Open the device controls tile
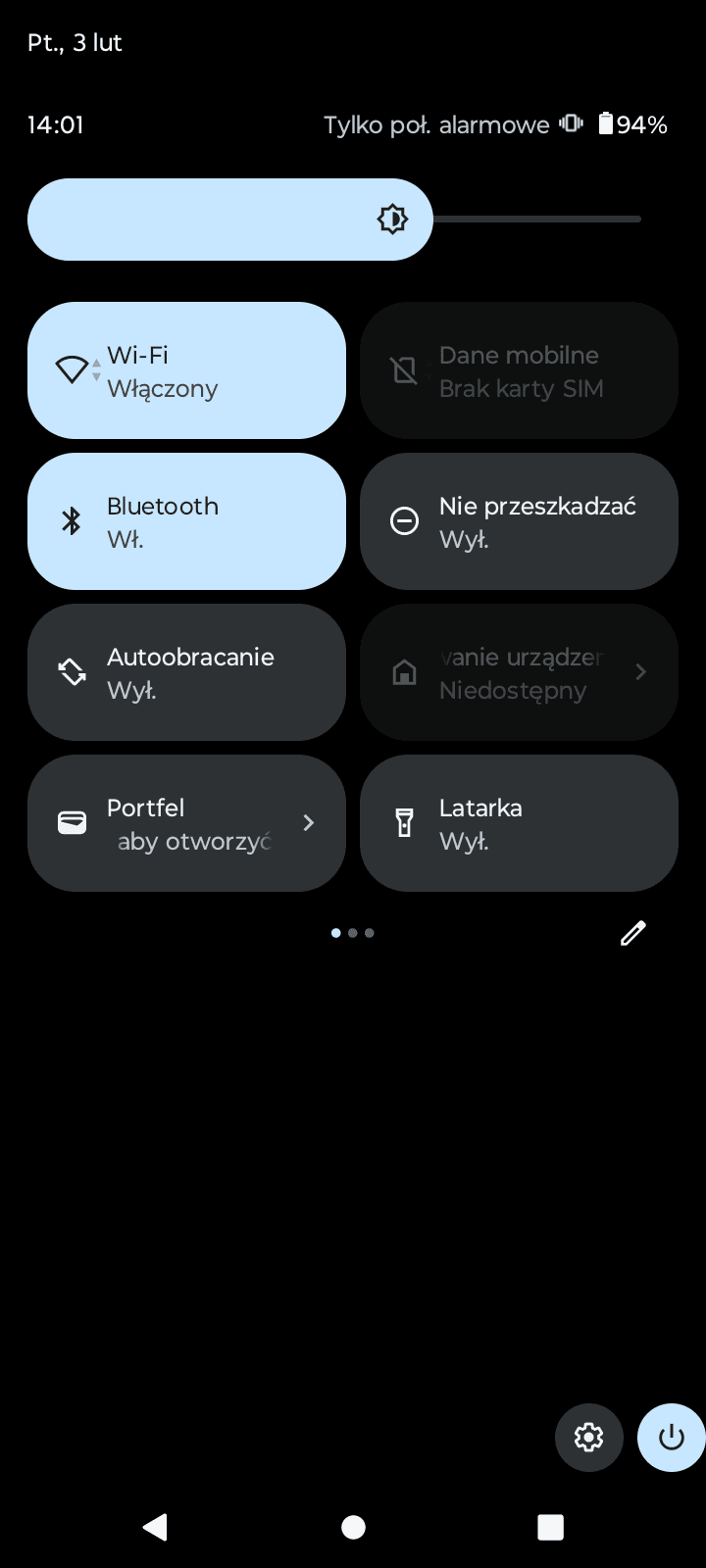 (x=519, y=672)
